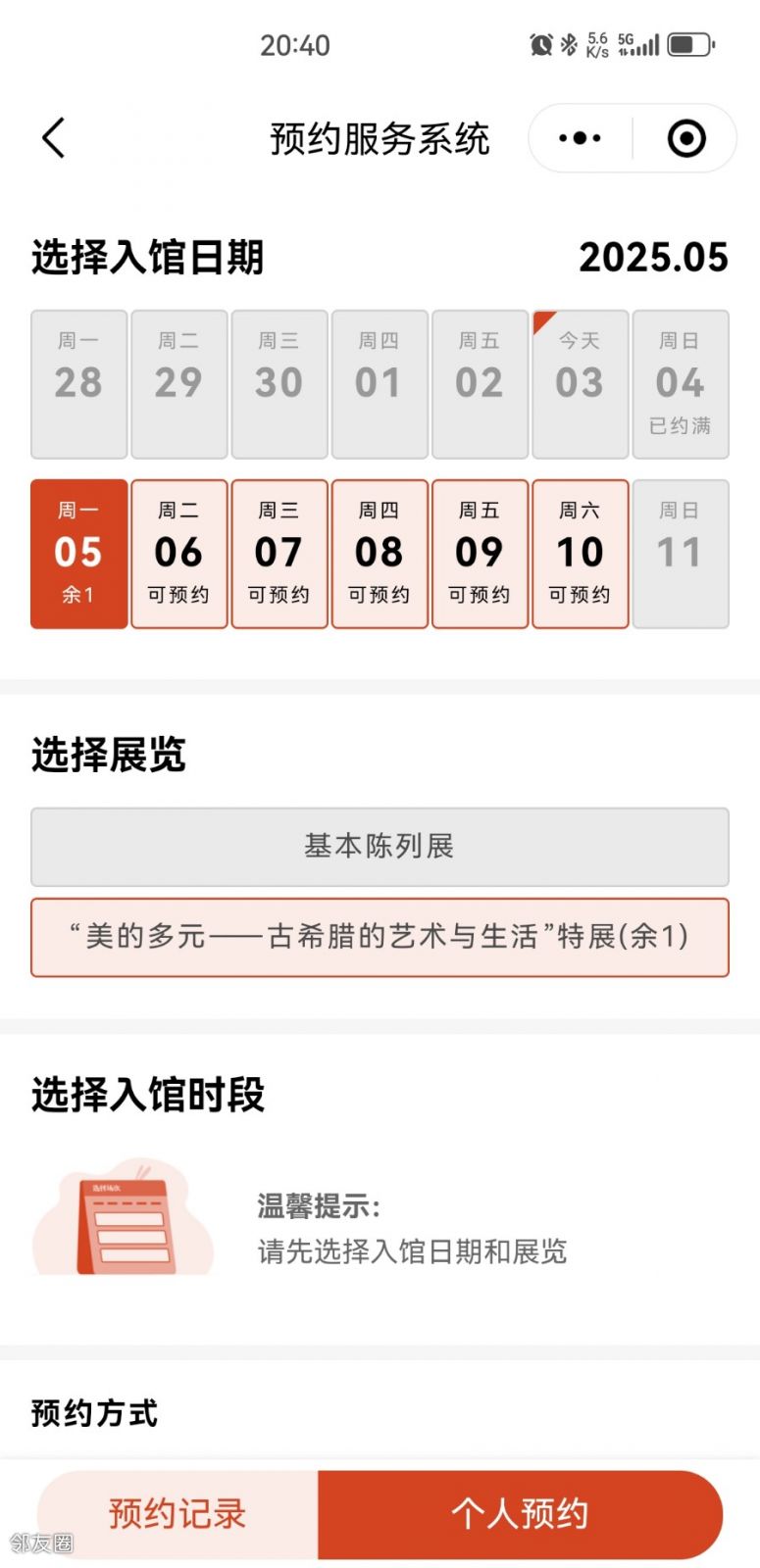Image resolution: width=760 pixels, height=1568 pixels.
Task: Select the 基本陈列展 exhibition option
Action: coord(380,847)
